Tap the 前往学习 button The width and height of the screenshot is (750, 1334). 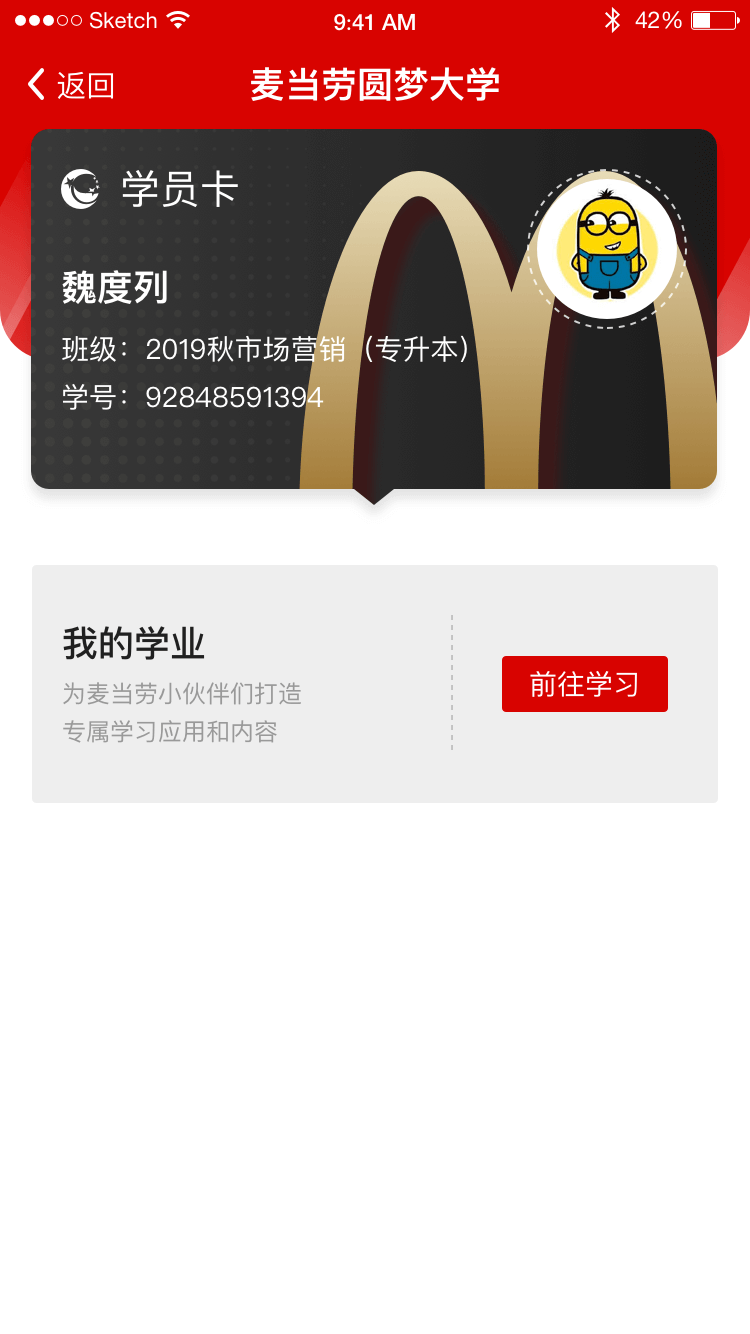(x=584, y=684)
